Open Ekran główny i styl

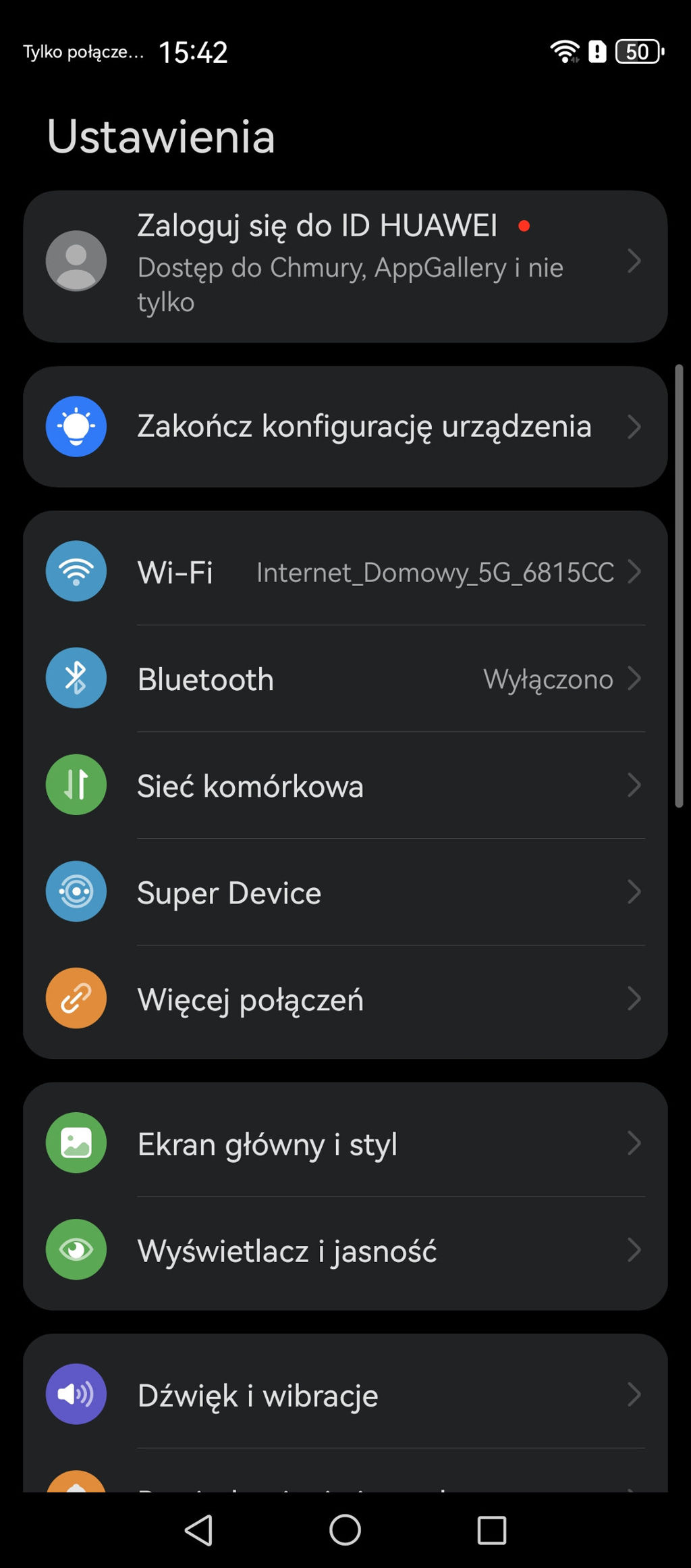click(x=344, y=1143)
